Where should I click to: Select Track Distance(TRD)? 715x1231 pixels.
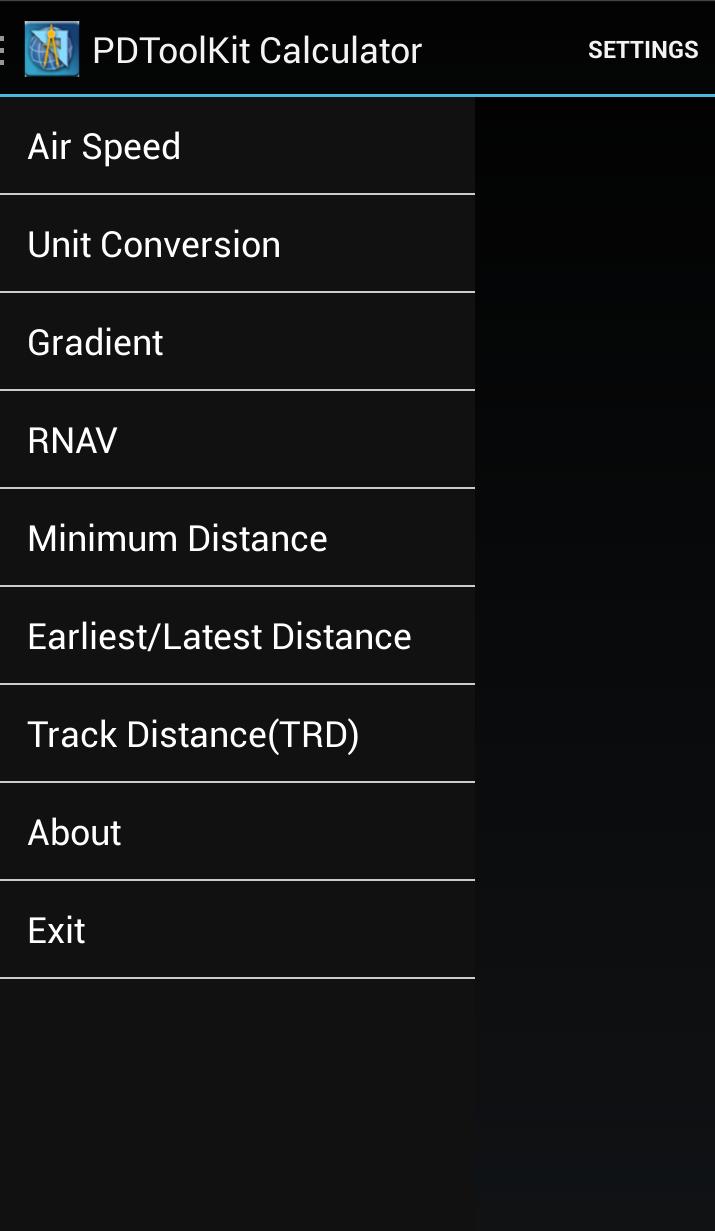click(x=236, y=735)
